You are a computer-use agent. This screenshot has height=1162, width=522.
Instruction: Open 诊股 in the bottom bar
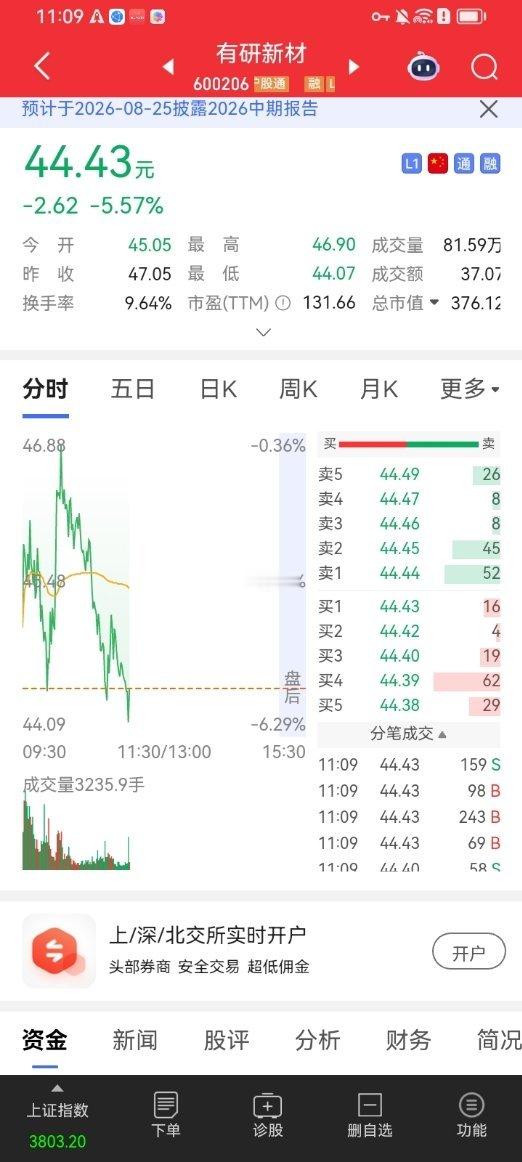268,1115
